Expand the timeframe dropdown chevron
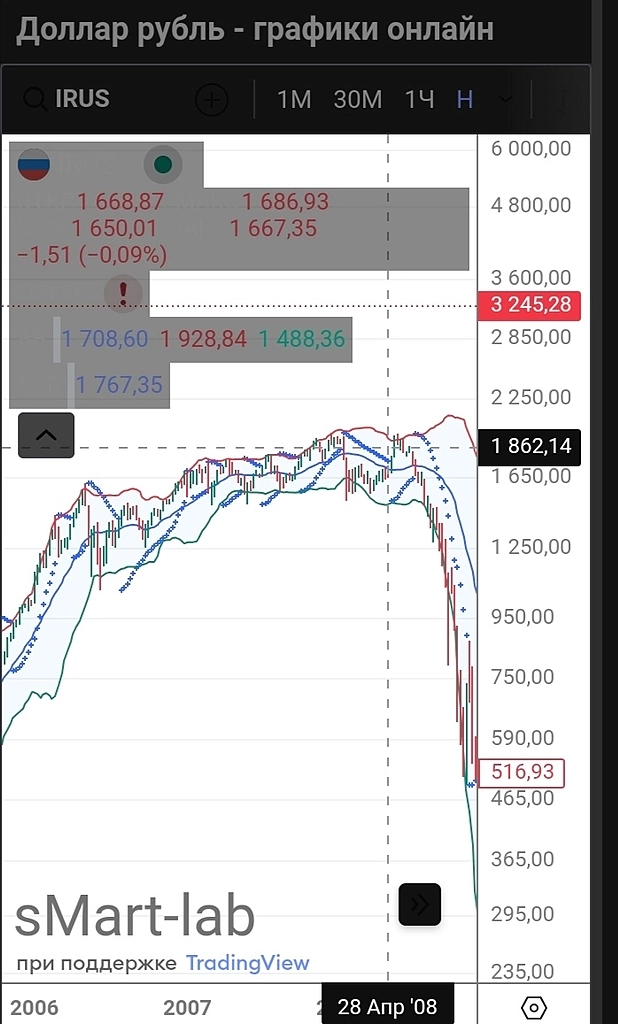The image size is (618, 1024). [505, 100]
